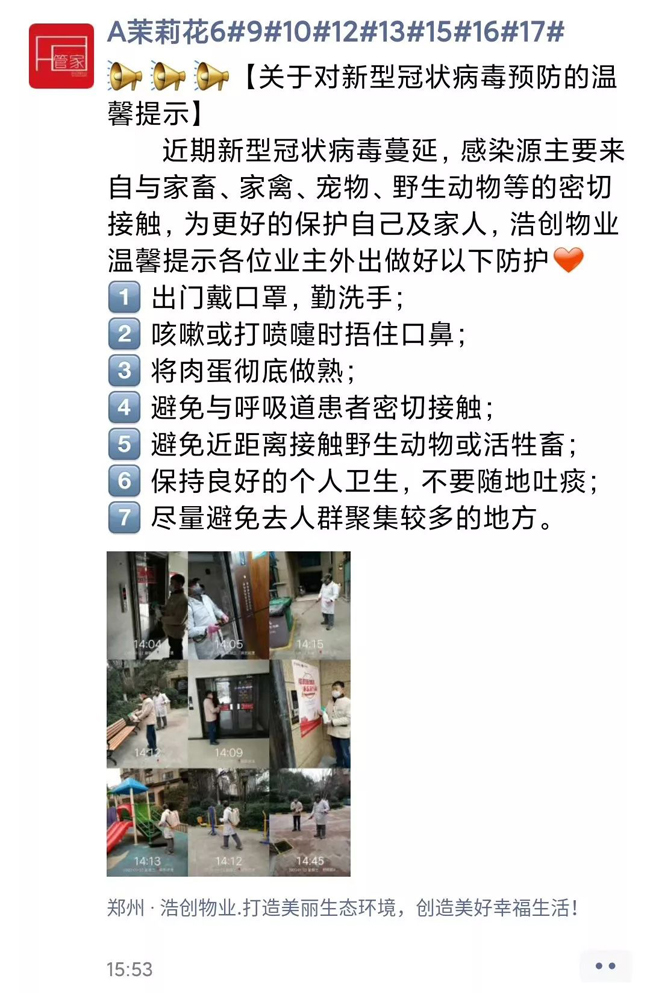Open profile of A茉莉花6#9#10#12#13#15#16#17#
Image resolution: width=650 pixels, height=993 pixels.
[x=335, y=33]
